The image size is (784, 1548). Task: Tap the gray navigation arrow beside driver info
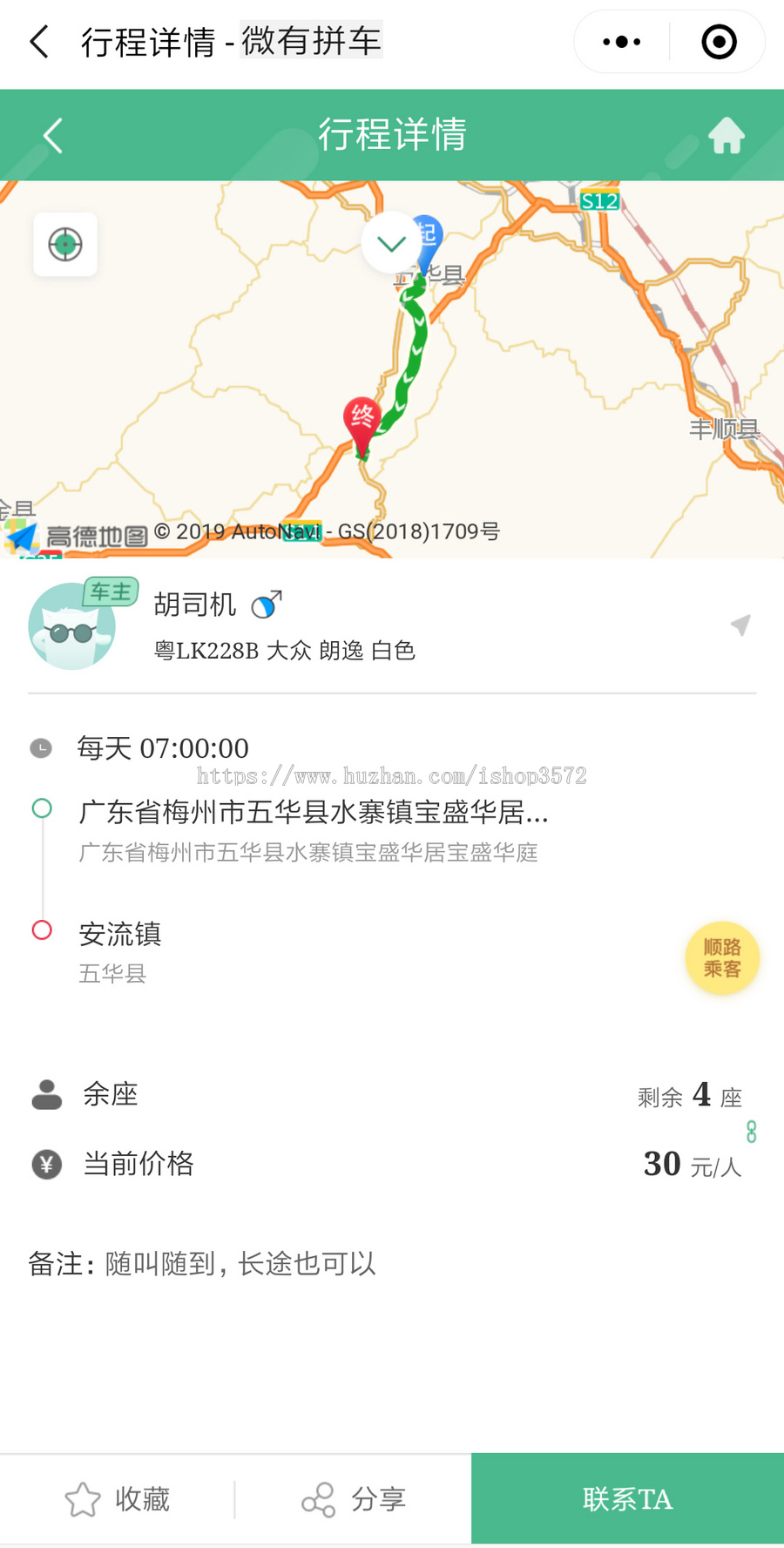coord(740,625)
